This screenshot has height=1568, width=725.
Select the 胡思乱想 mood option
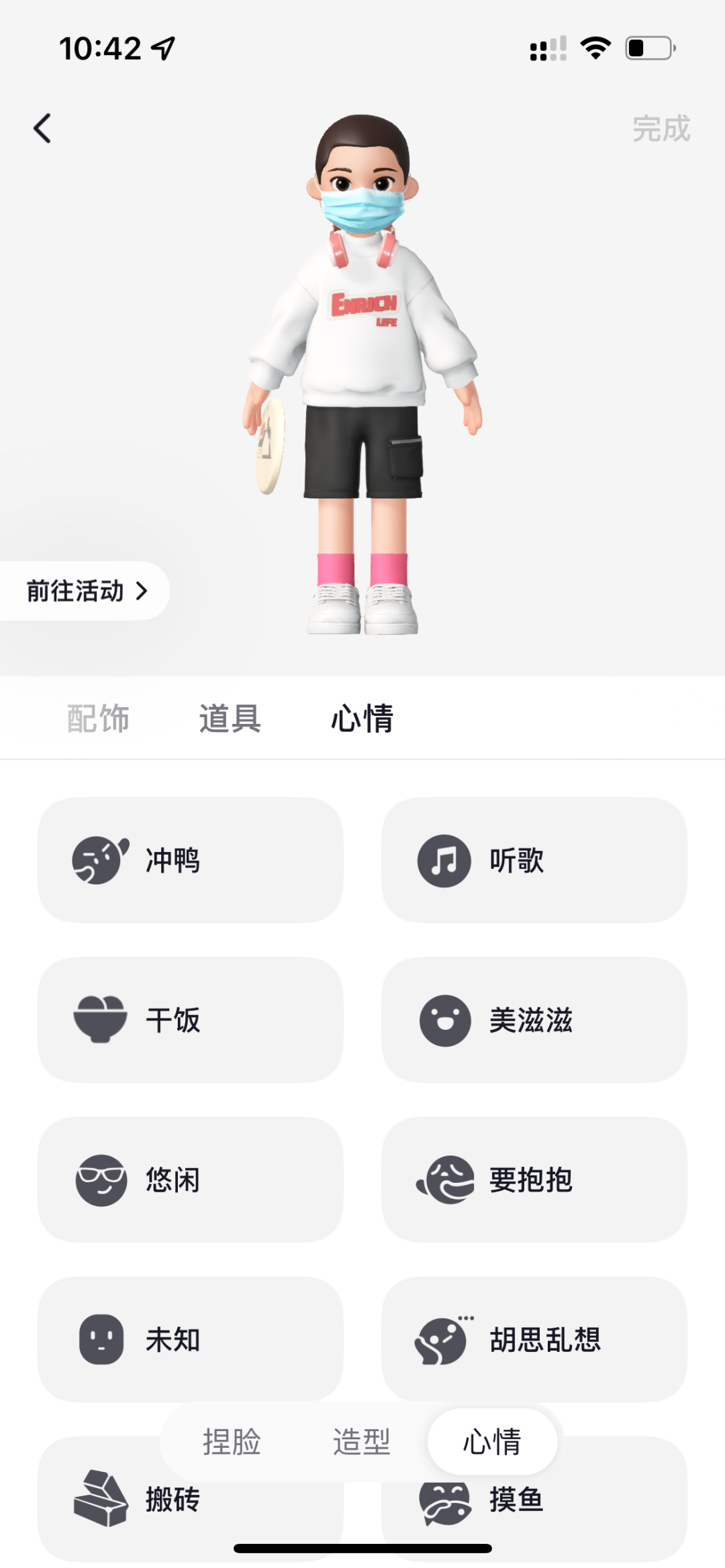click(534, 1339)
